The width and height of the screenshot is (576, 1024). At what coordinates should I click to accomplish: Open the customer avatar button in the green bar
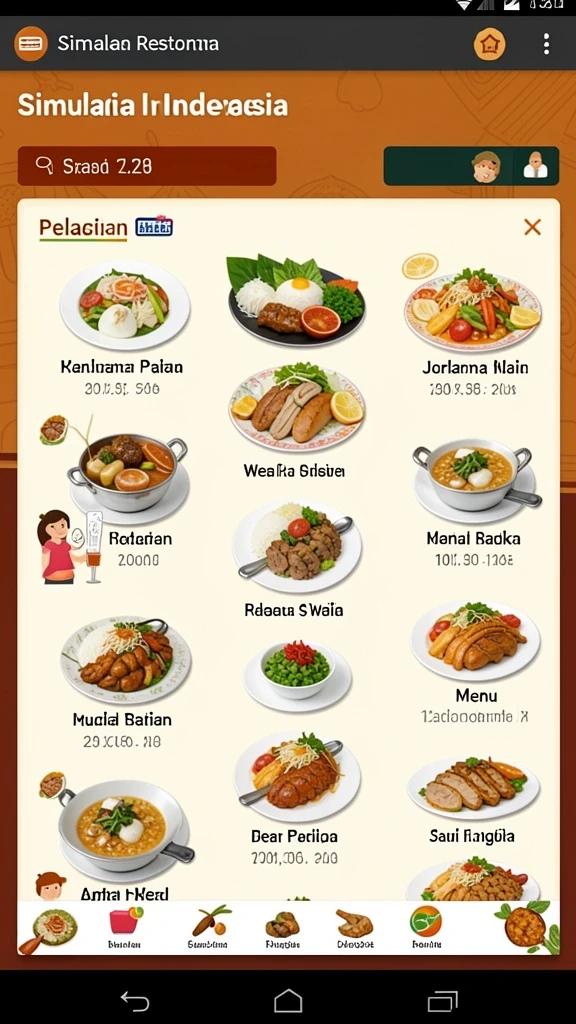pos(486,166)
